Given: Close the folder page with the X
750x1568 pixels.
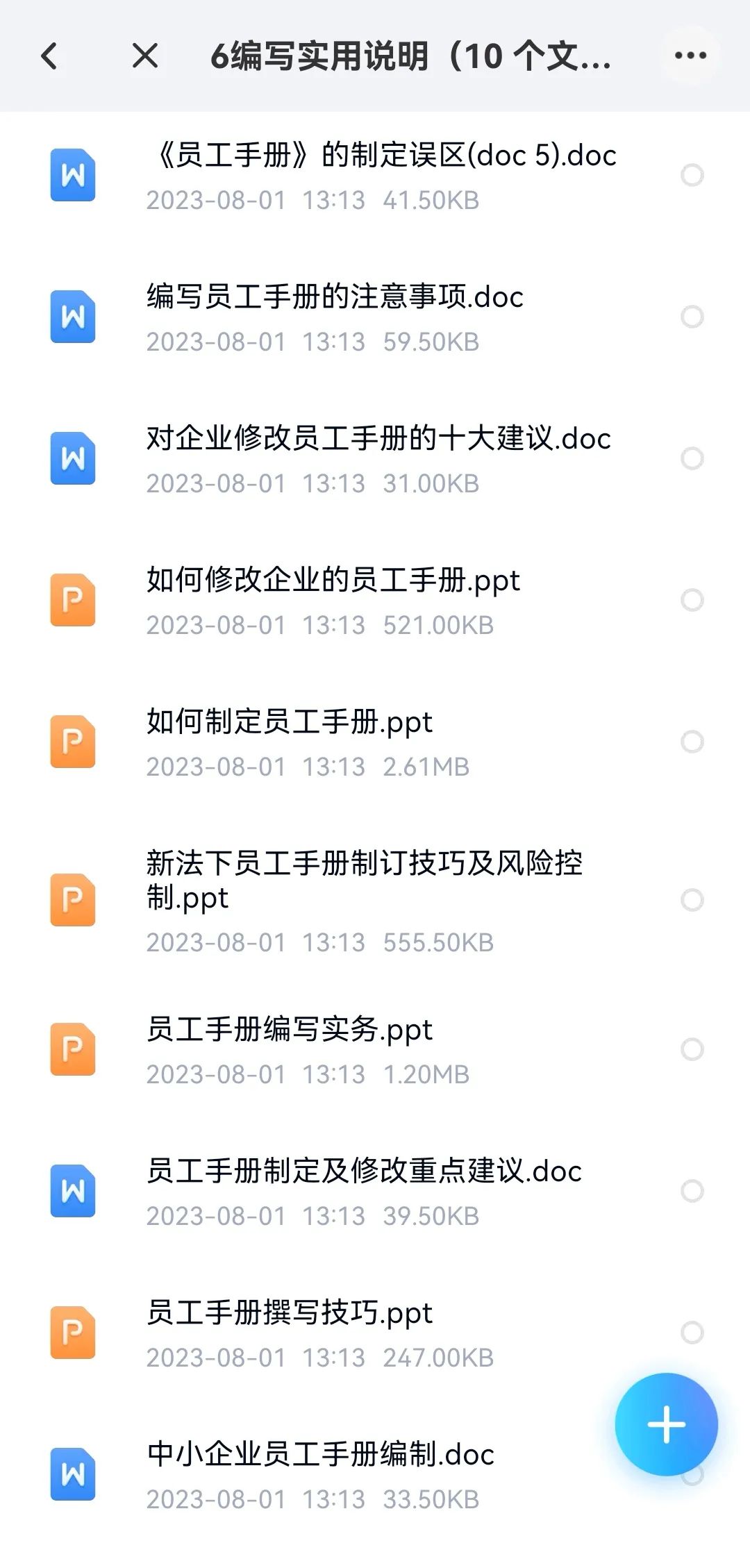Looking at the screenshot, I should [x=145, y=56].
